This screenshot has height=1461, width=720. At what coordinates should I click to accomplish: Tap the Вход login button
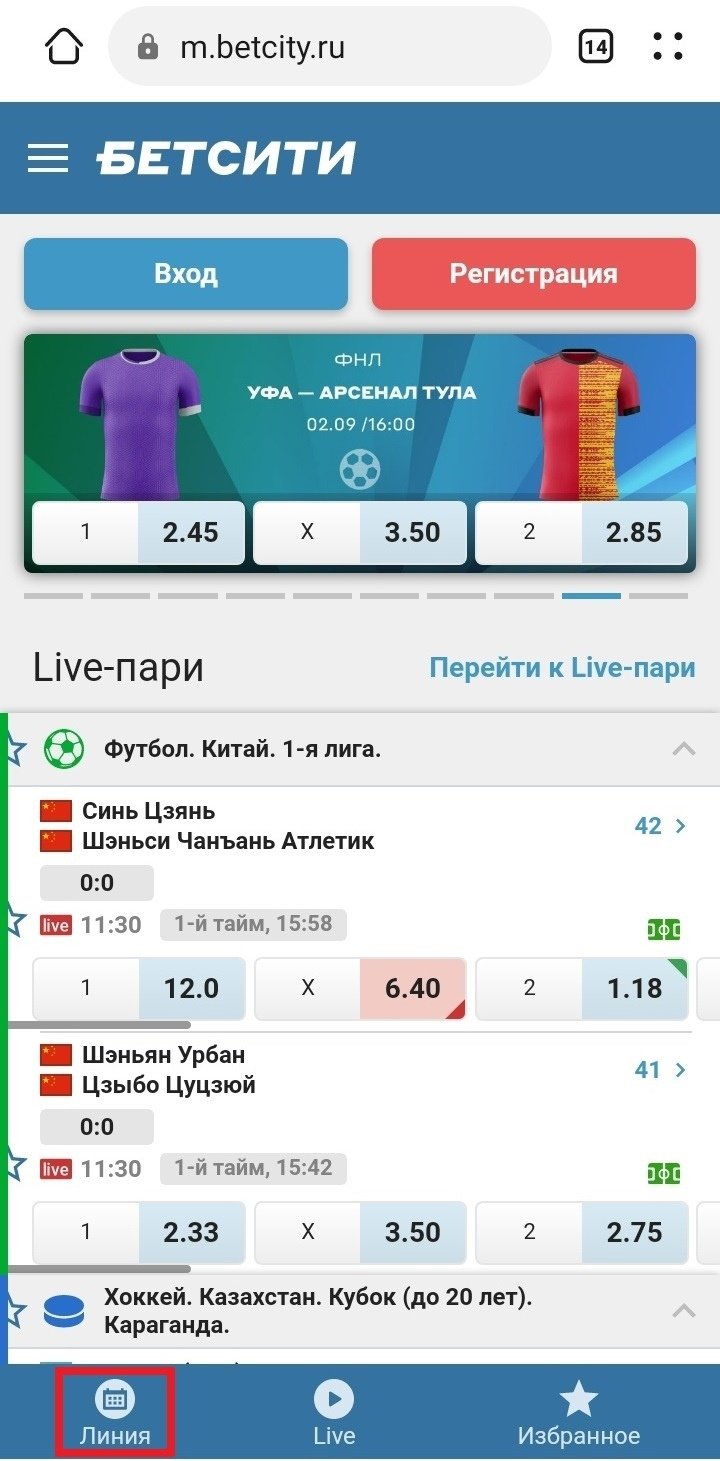[x=186, y=274]
